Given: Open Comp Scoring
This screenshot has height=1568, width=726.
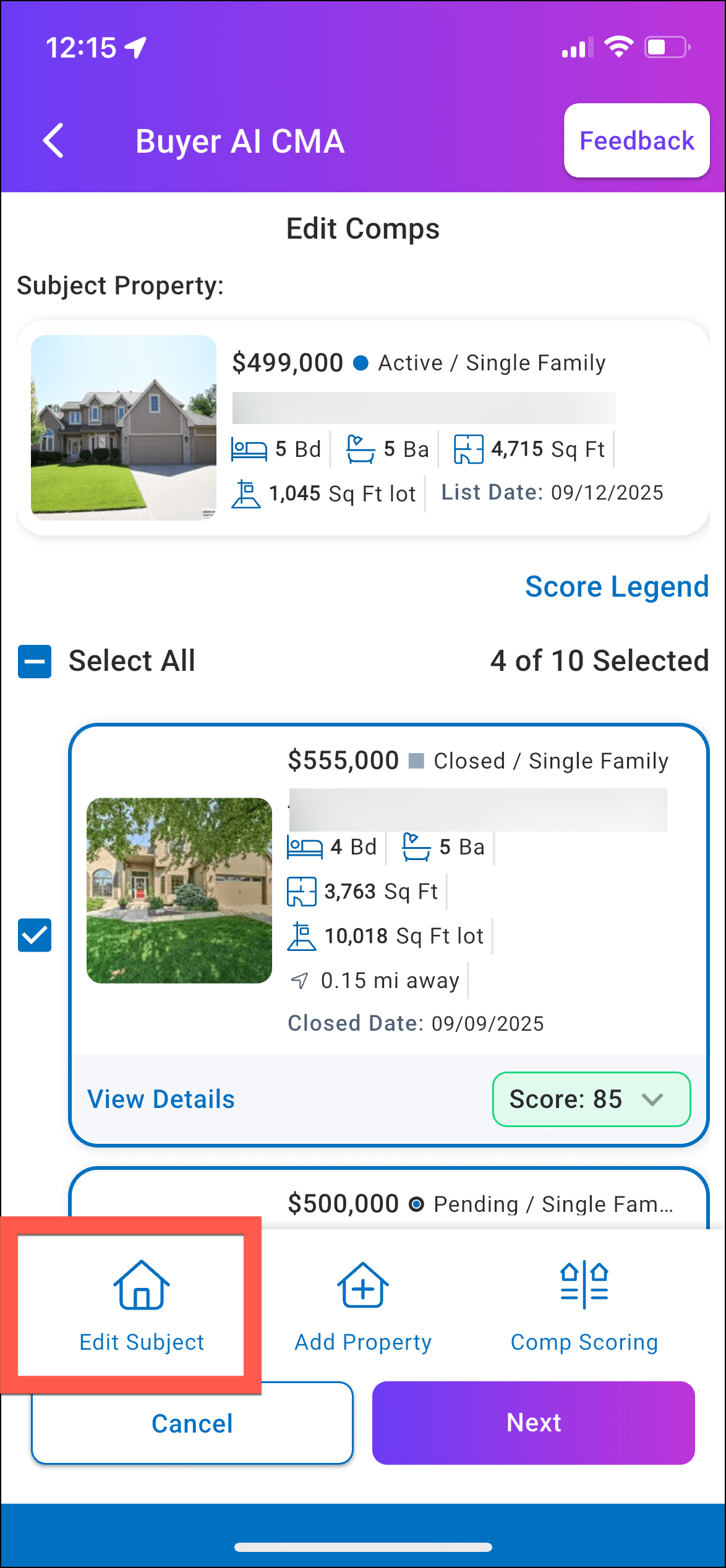Looking at the screenshot, I should click(584, 1306).
